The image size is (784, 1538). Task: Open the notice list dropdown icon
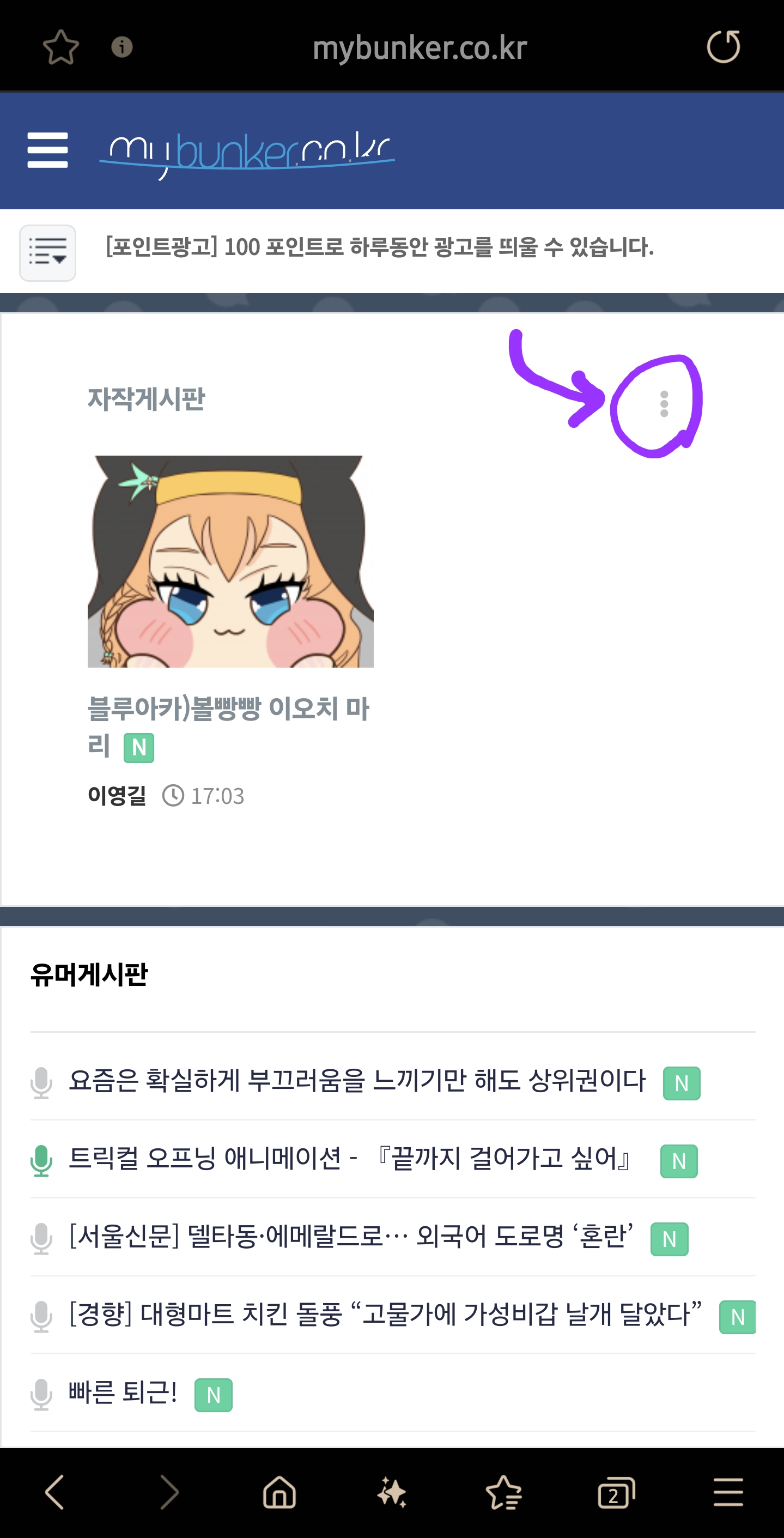coord(48,252)
